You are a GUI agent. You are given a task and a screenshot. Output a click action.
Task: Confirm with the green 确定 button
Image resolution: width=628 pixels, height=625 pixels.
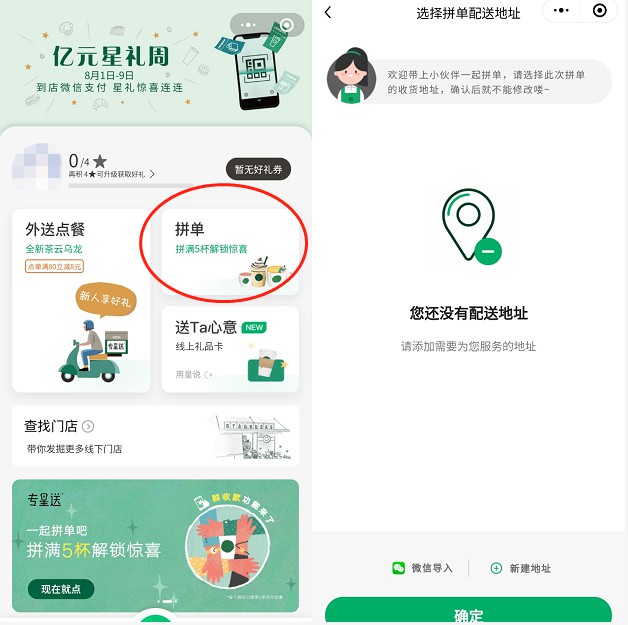tap(468, 612)
